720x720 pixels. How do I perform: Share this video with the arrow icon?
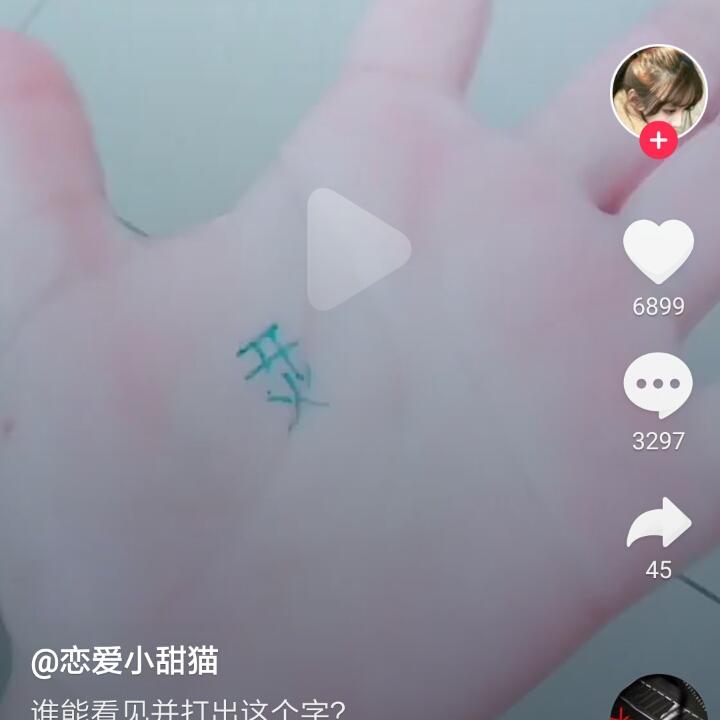coord(658,523)
